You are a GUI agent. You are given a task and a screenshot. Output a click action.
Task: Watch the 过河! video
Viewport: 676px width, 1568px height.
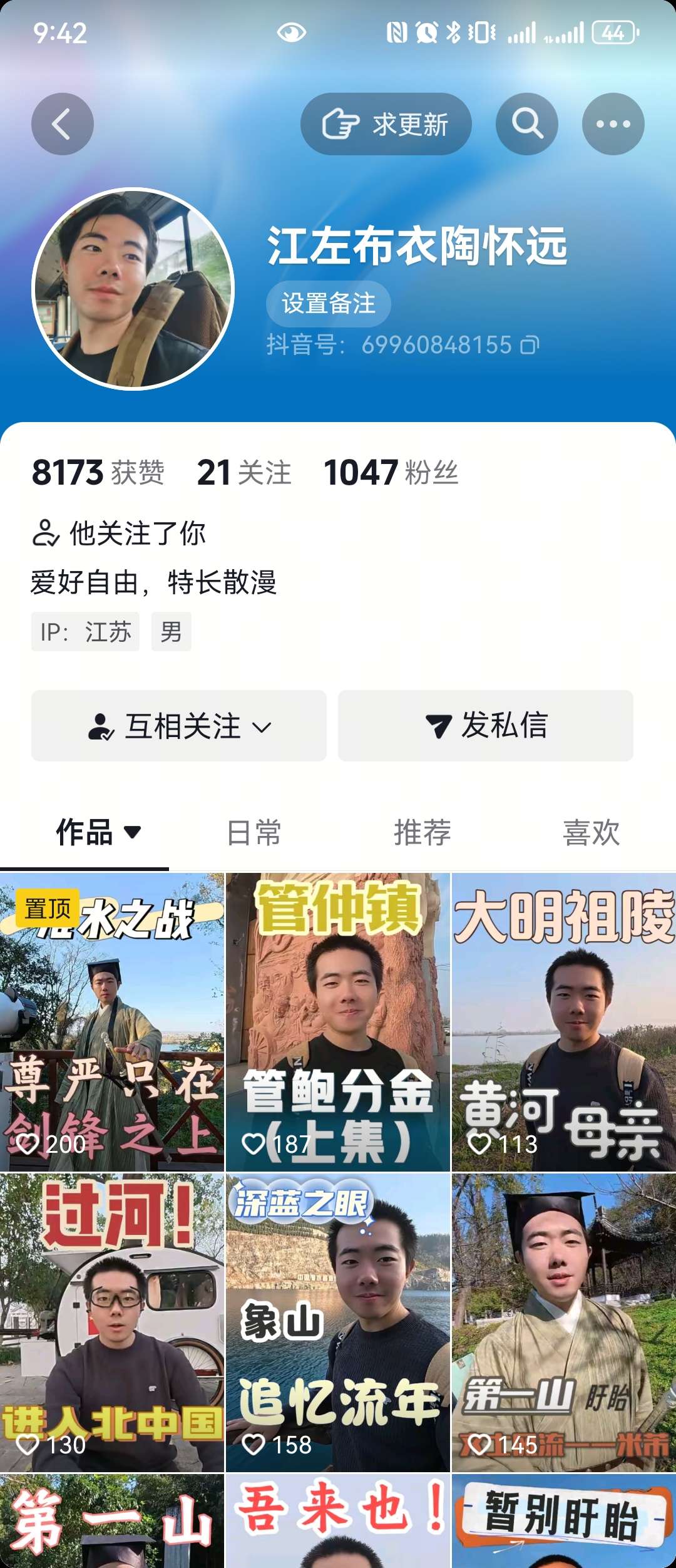coord(112,1323)
